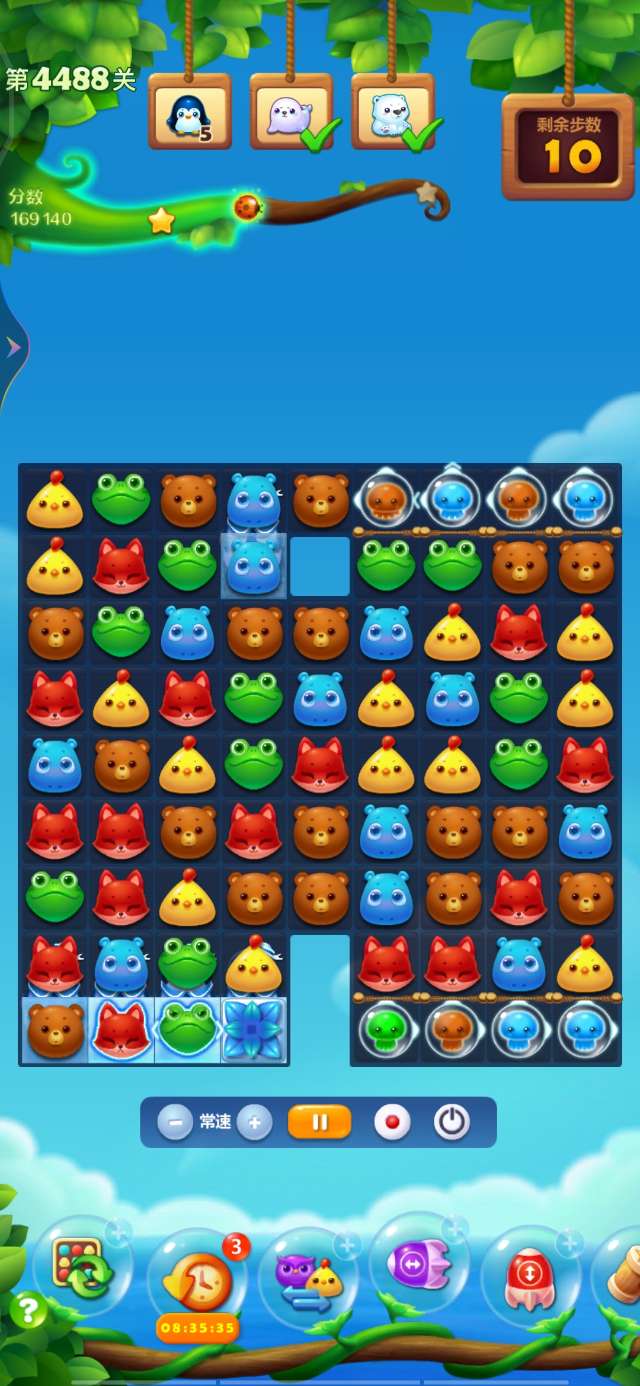This screenshot has height=1386, width=640.
Task: Decrease the game speed with minus button
Action: (175, 1122)
